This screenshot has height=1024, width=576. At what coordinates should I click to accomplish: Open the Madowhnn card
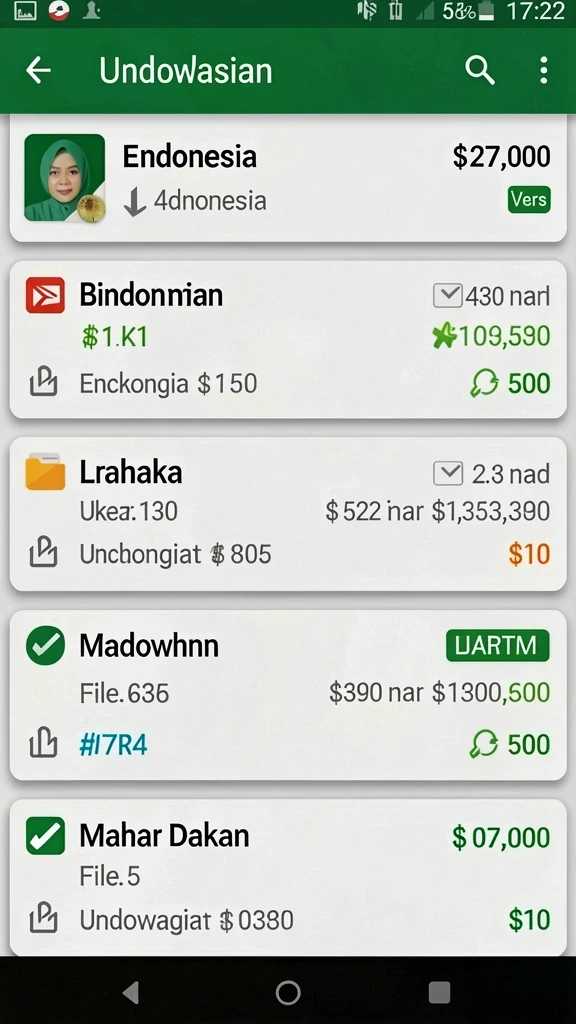point(288,695)
